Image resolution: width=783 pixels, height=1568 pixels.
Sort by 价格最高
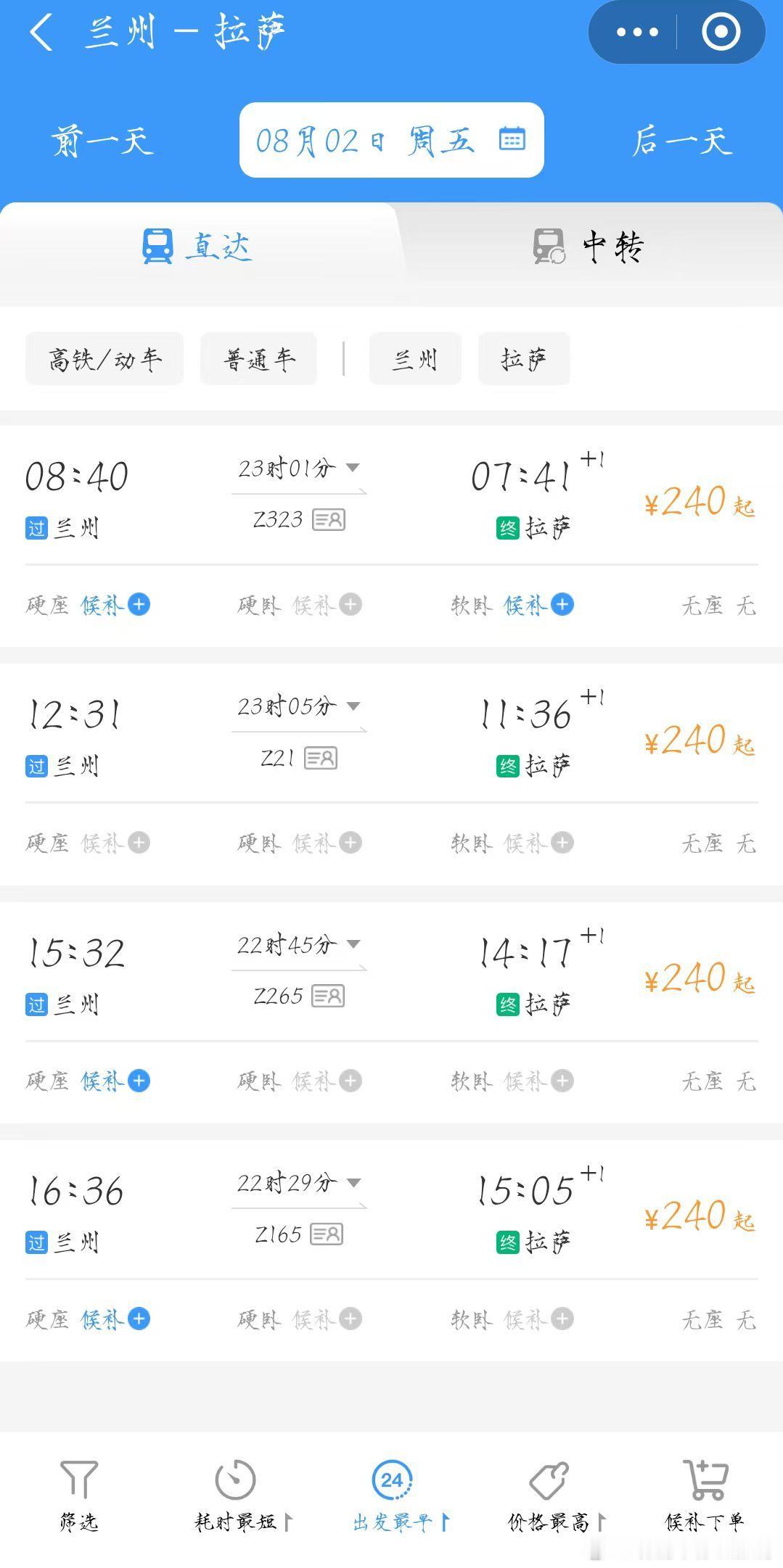coord(555,1496)
